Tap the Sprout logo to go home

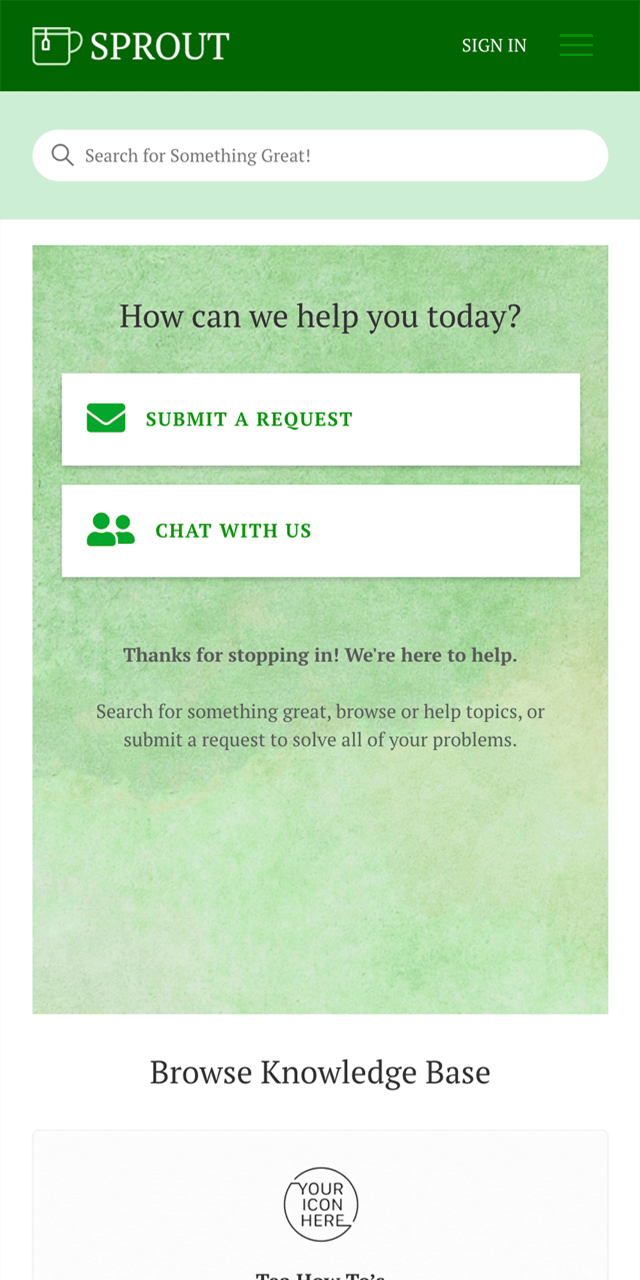[x=131, y=46]
